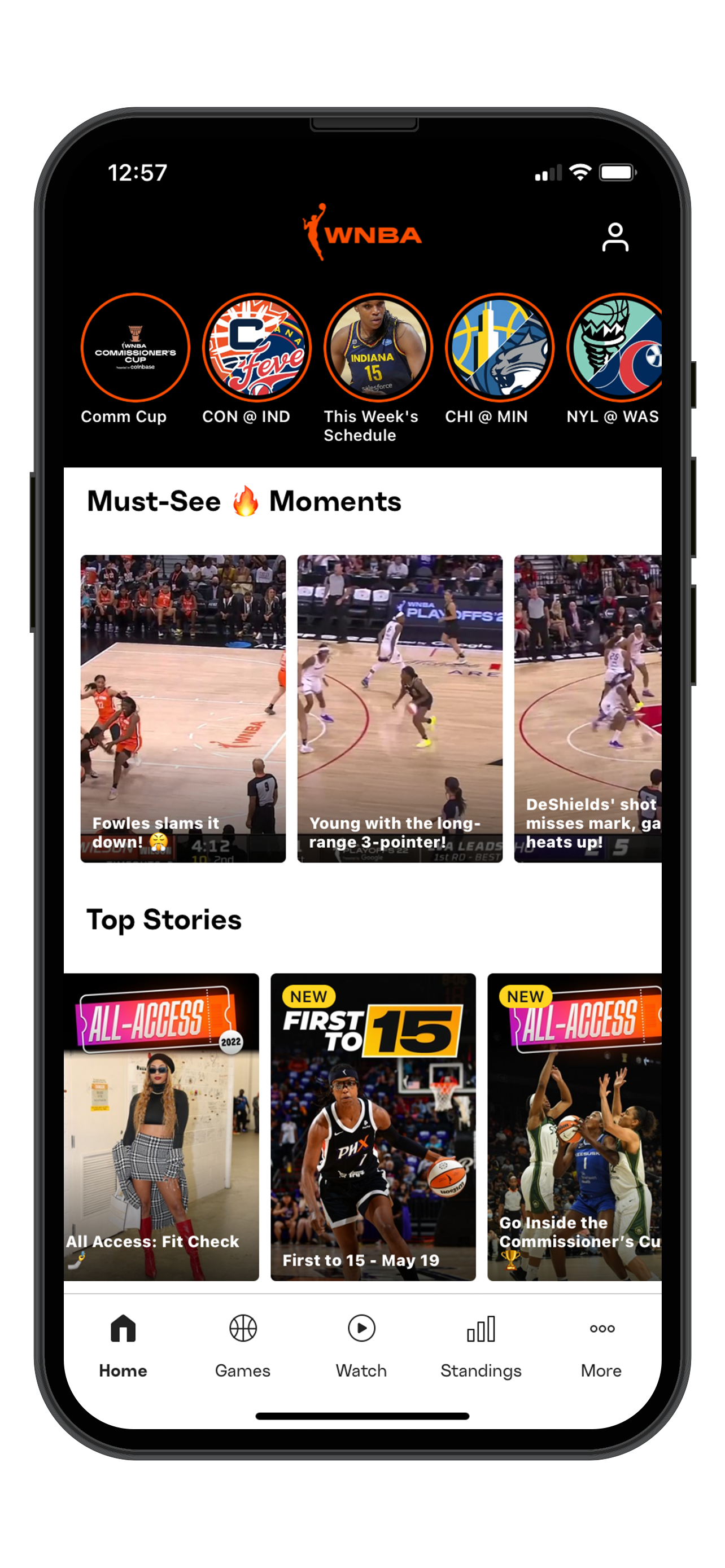
Task: Open the profile account icon
Action: pyautogui.click(x=615, y=237)
